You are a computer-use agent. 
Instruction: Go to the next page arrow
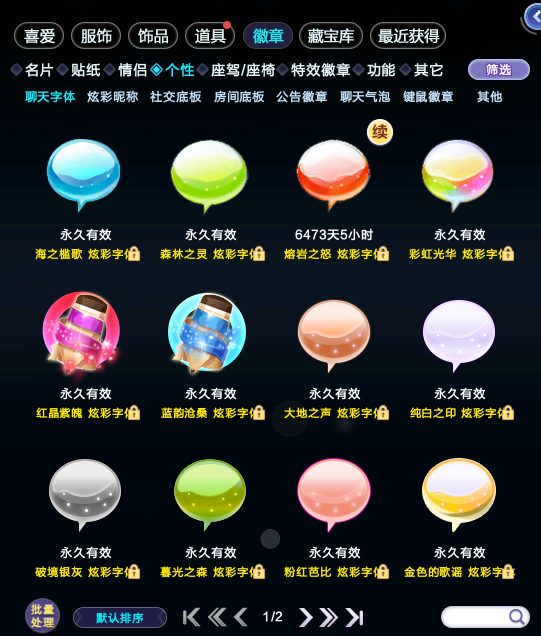(305, 617)
